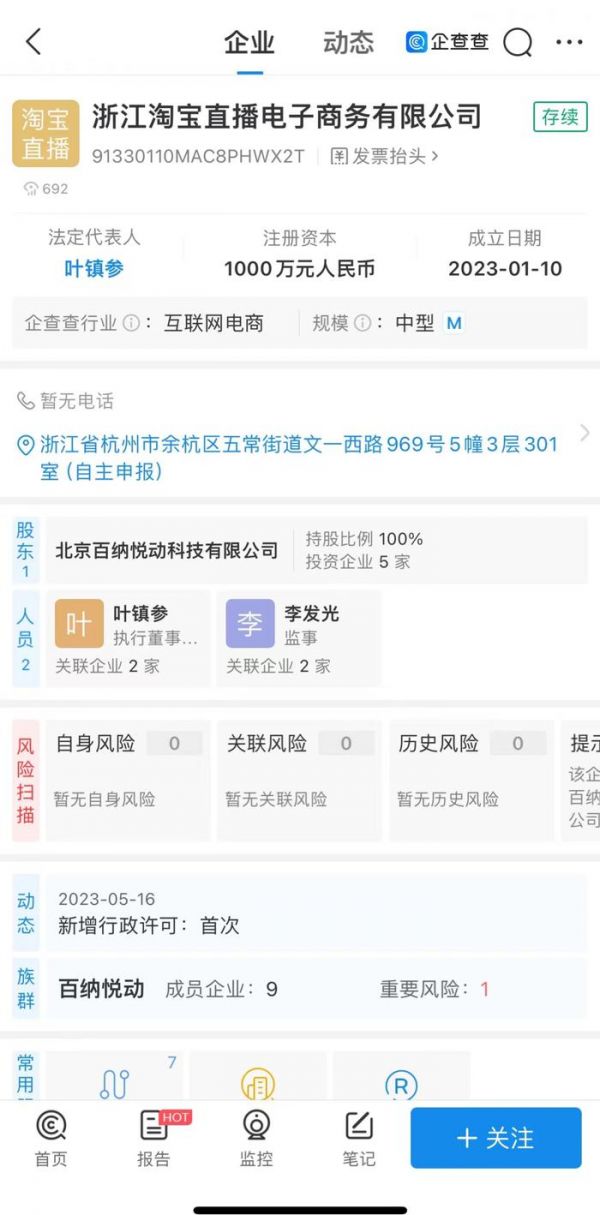Open legal representative 叶镇参's profile
Image resolution: width=600 pixels, height=1215 pixels.
(94, 269)
